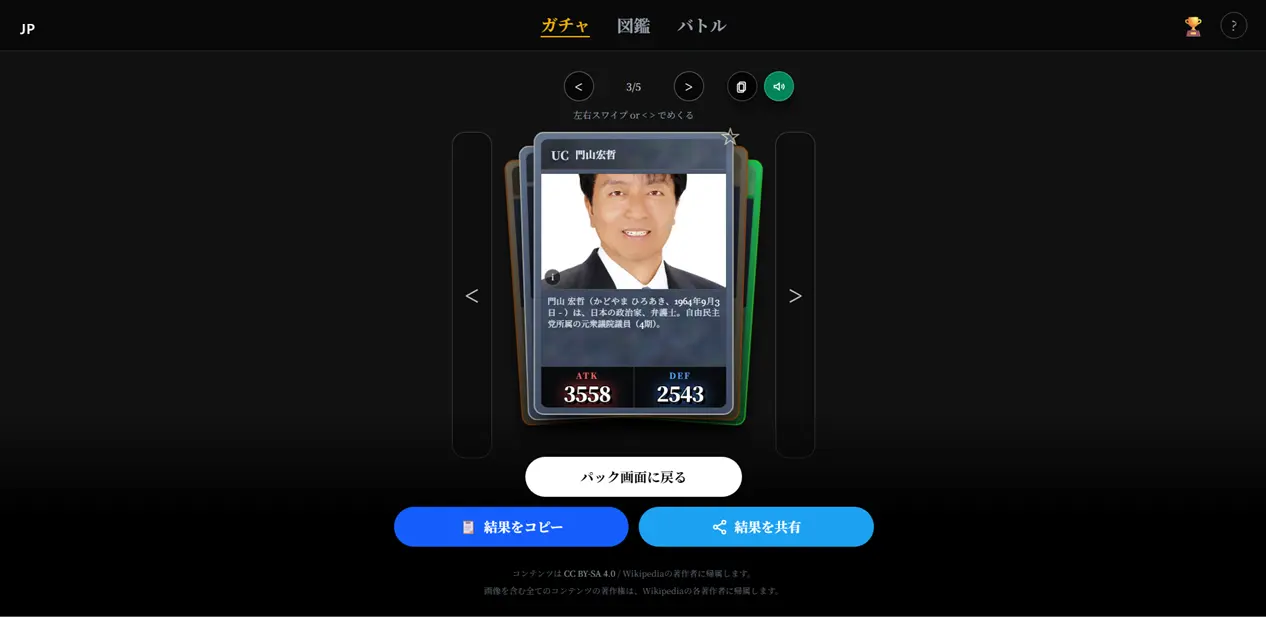Screen dimensions: 1266x618
Task: Open the info icon on the card photo
Action: (552, 277)
